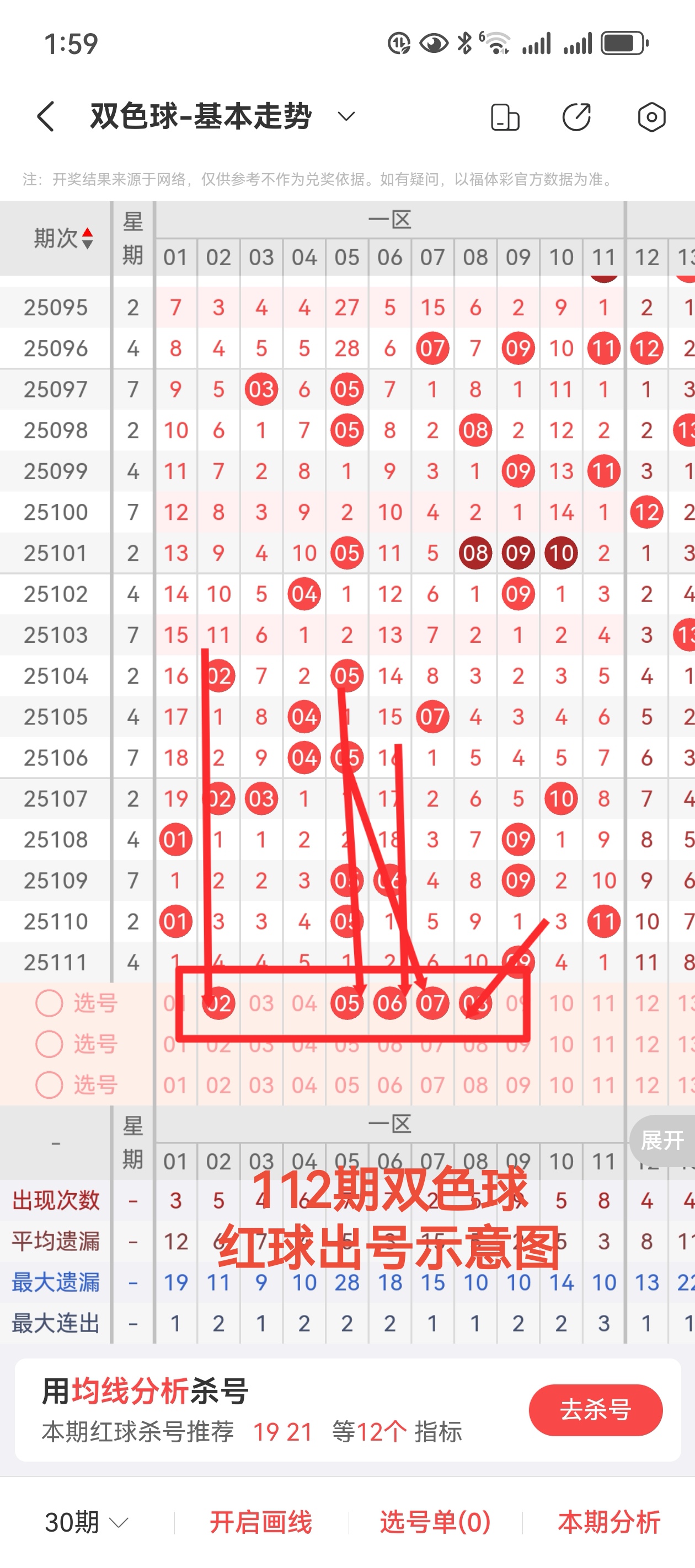Viewport: 695px width, 1568px height.
Task: Open the 30期 period count dropdown
Action: point(87,1522)
